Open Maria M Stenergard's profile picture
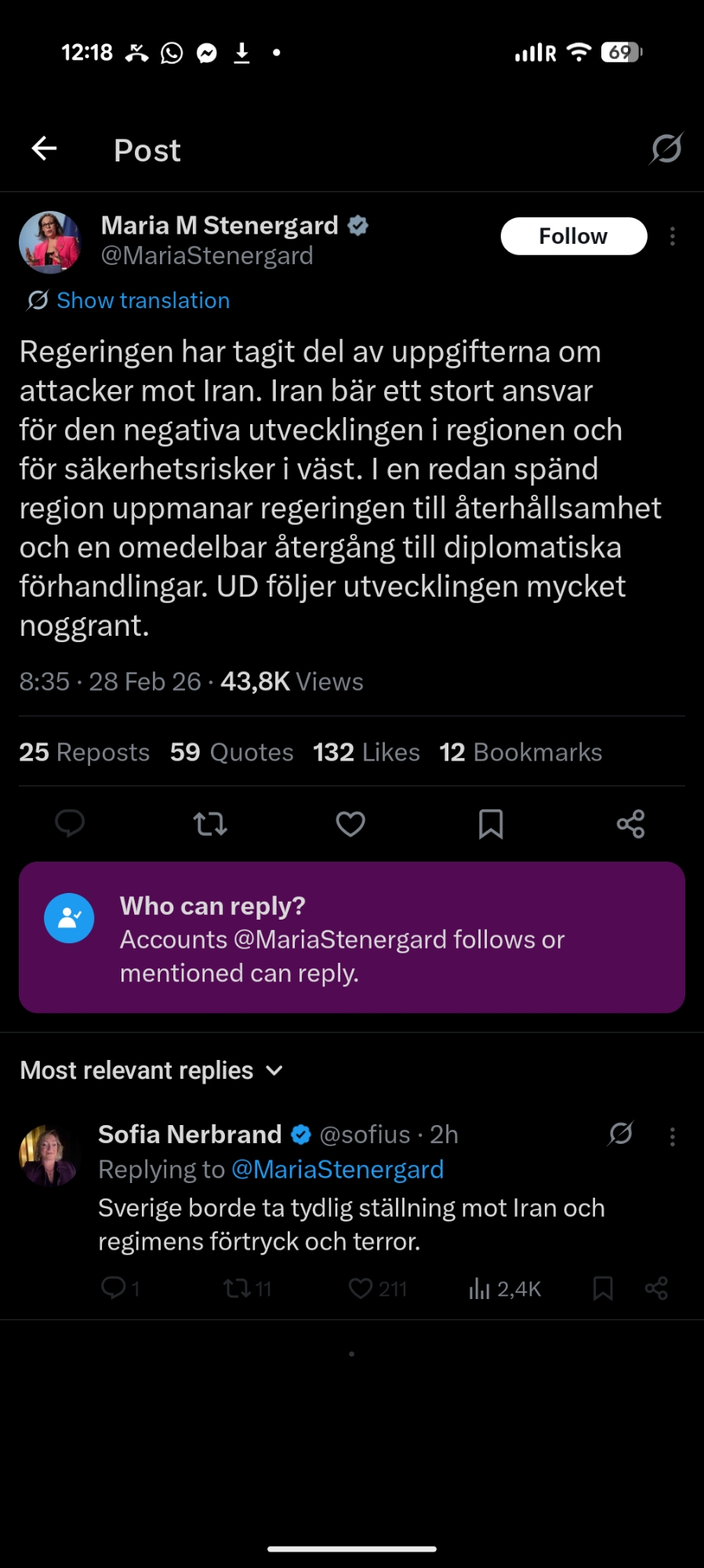 click(x=50, y=242)
